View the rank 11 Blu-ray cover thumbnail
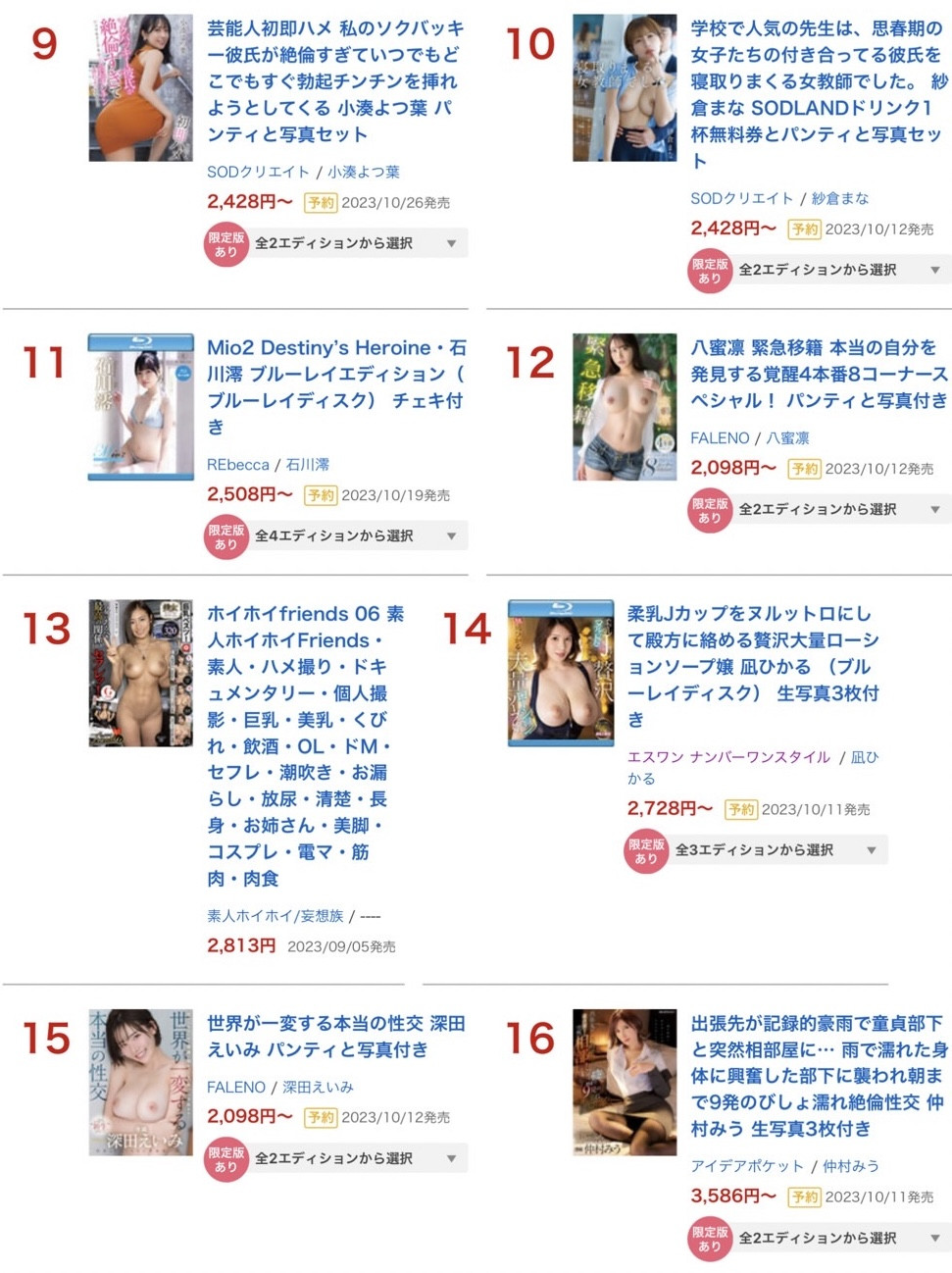This screenshot has width=952, height=1273. pos(141,407)
